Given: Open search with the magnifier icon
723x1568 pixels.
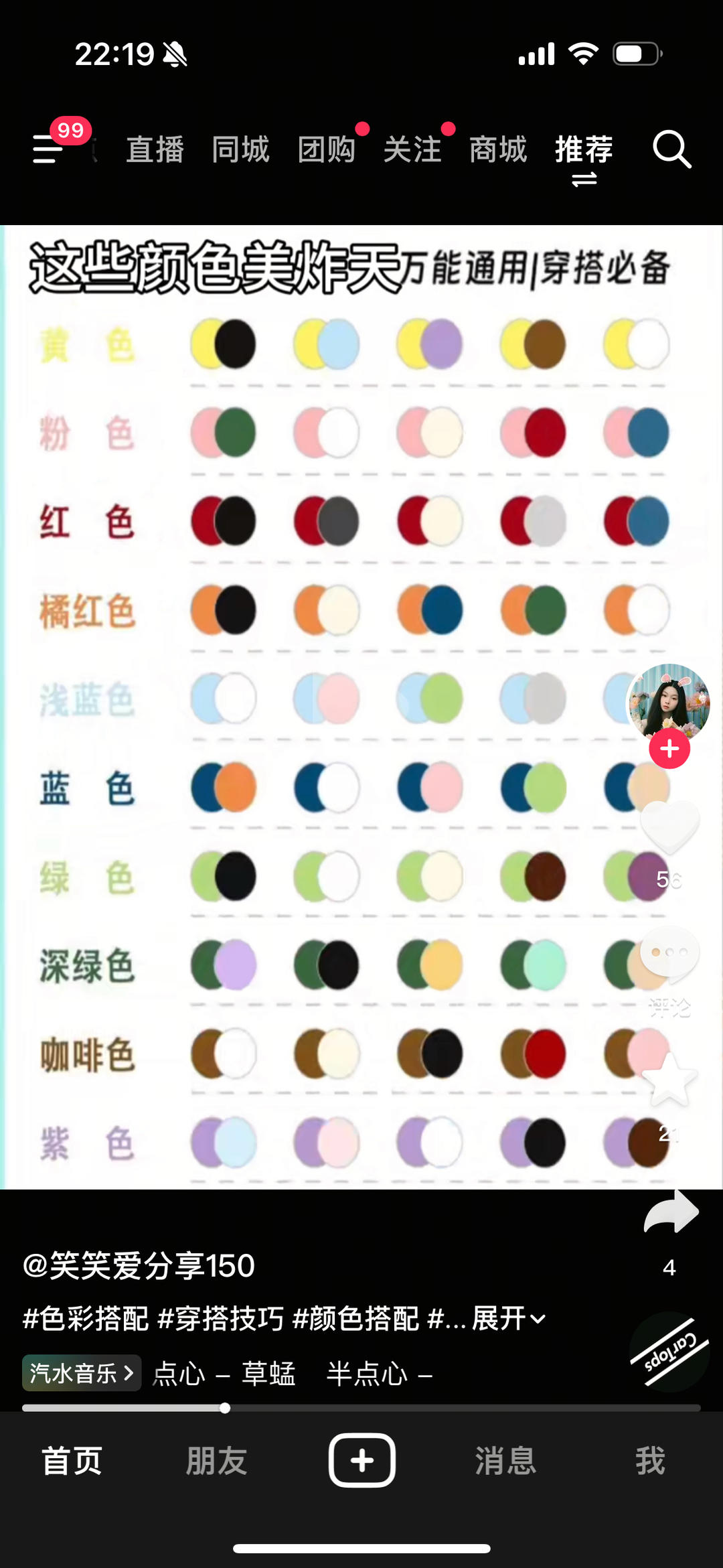Looking at the screenshot, I should (671, 149).
